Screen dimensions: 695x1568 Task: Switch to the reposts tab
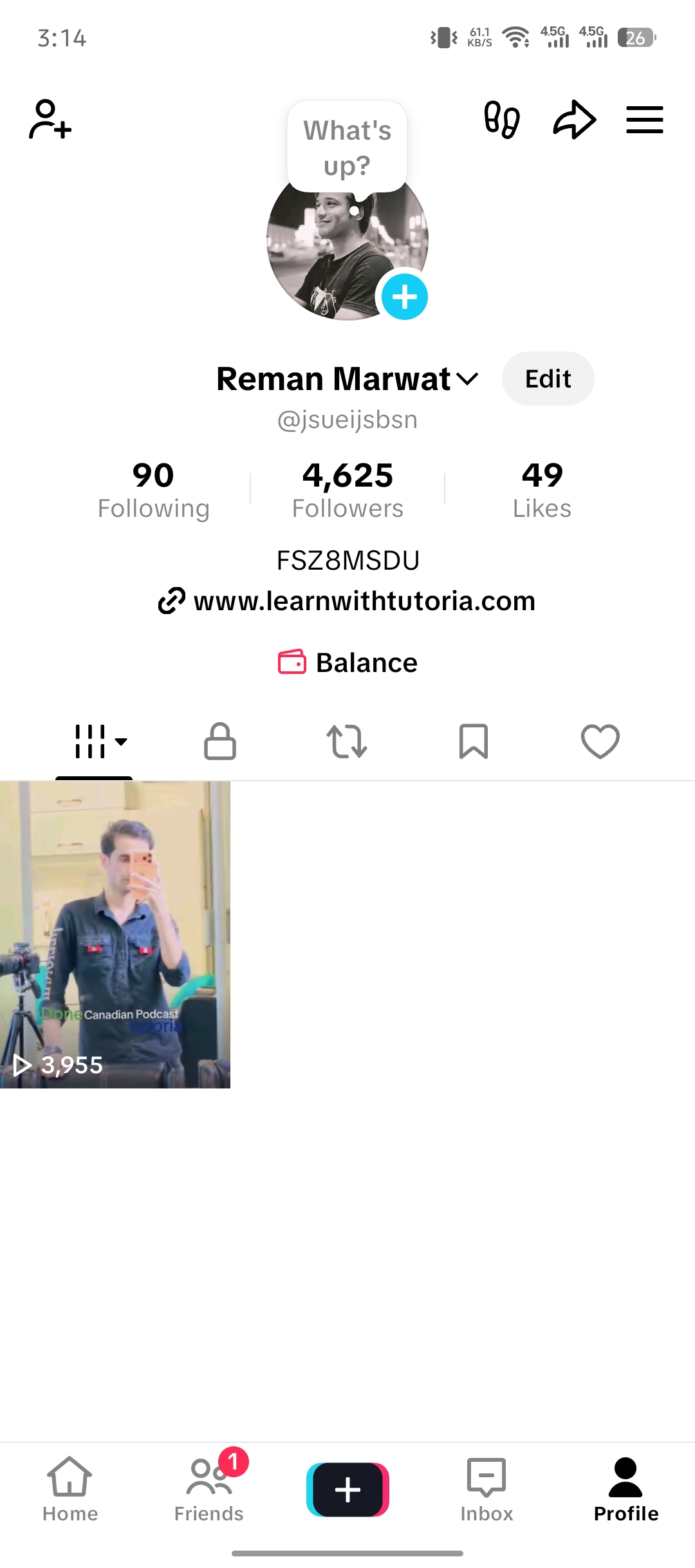[347, 742]
